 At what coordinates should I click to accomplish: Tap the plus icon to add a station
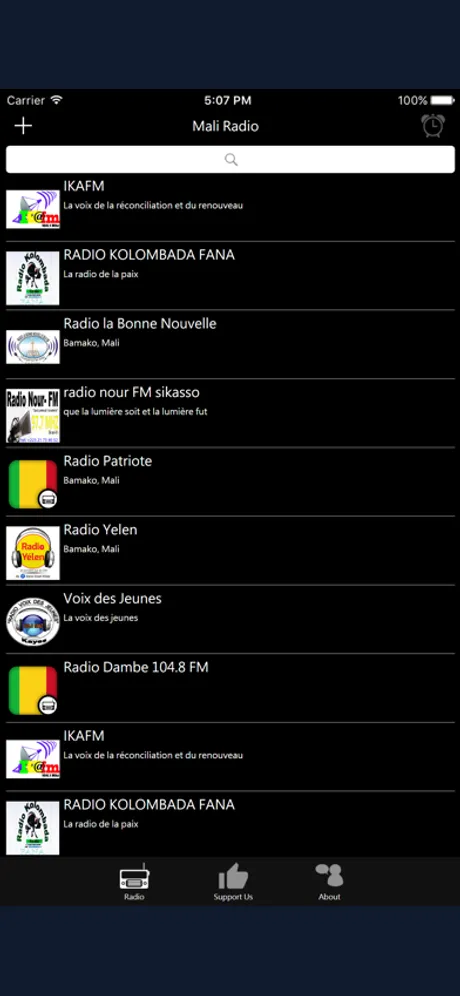(x=23, y=126)
